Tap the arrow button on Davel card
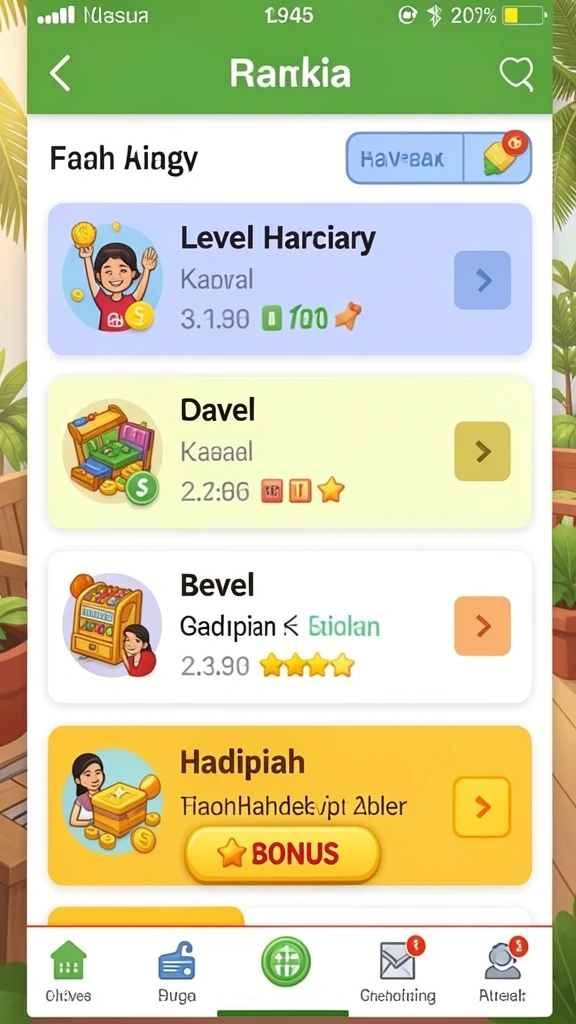This screenshot has height=1024, width=576. [482, 451]
